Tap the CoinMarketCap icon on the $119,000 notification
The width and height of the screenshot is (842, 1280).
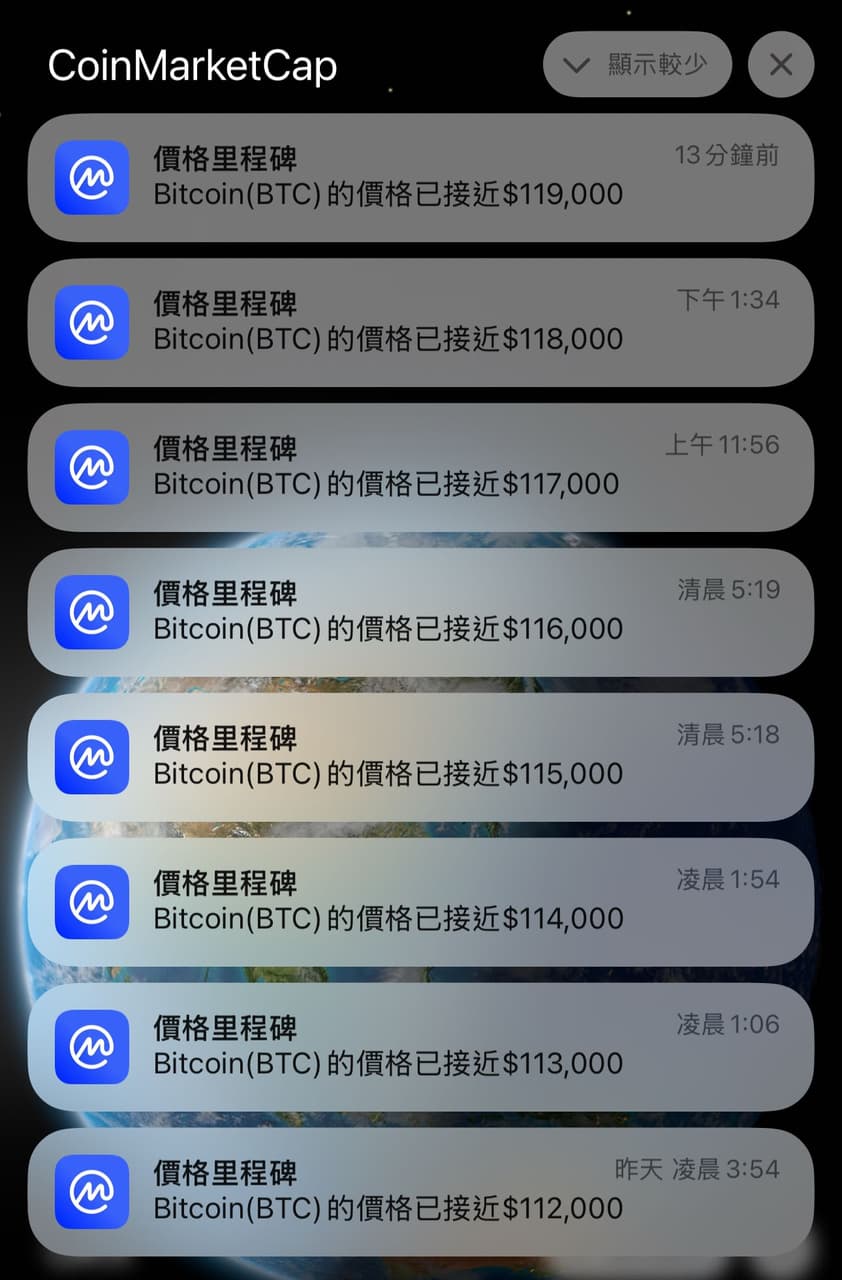91,178
